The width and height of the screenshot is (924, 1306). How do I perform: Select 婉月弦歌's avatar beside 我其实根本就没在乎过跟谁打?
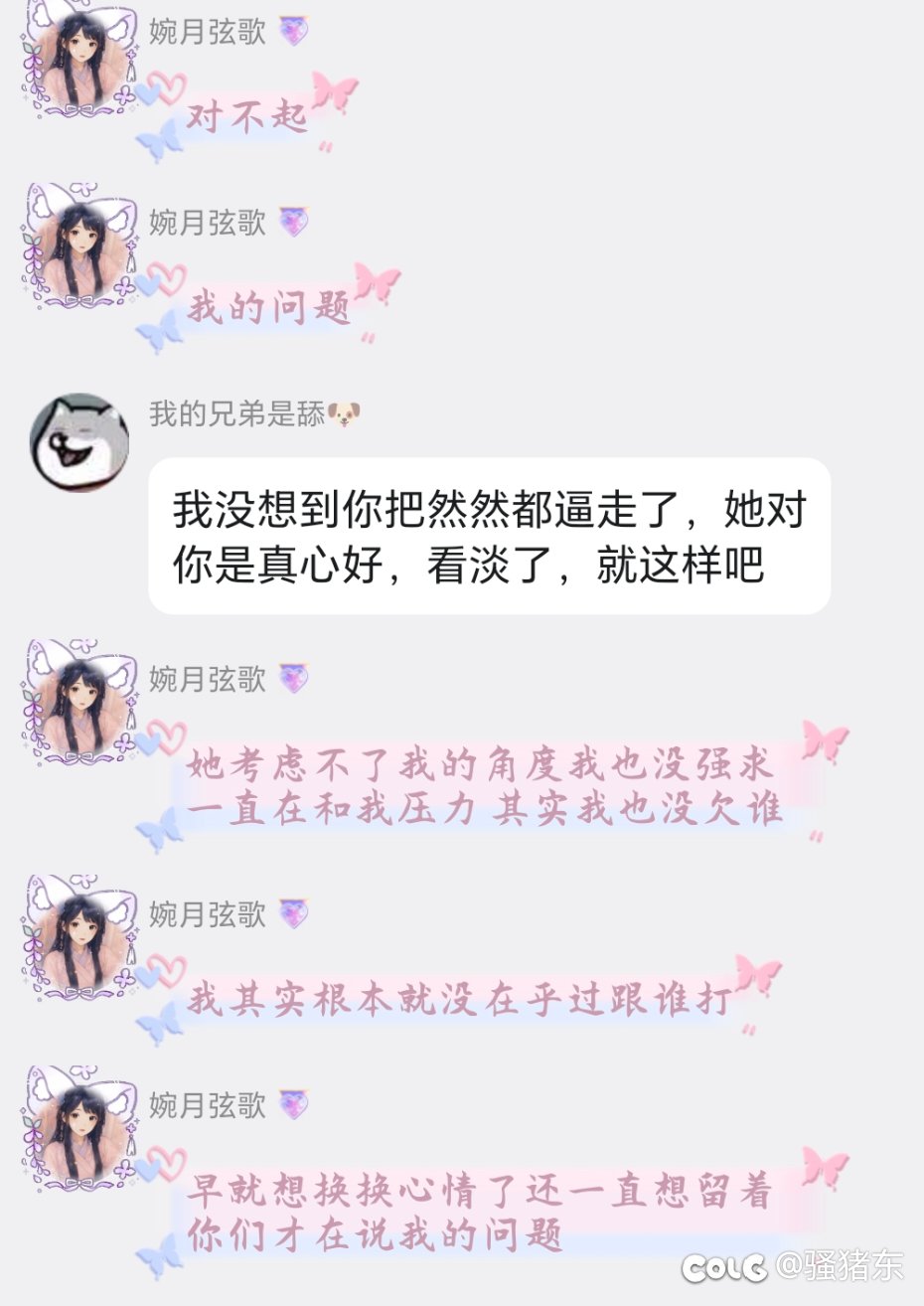tap(79, 937)
